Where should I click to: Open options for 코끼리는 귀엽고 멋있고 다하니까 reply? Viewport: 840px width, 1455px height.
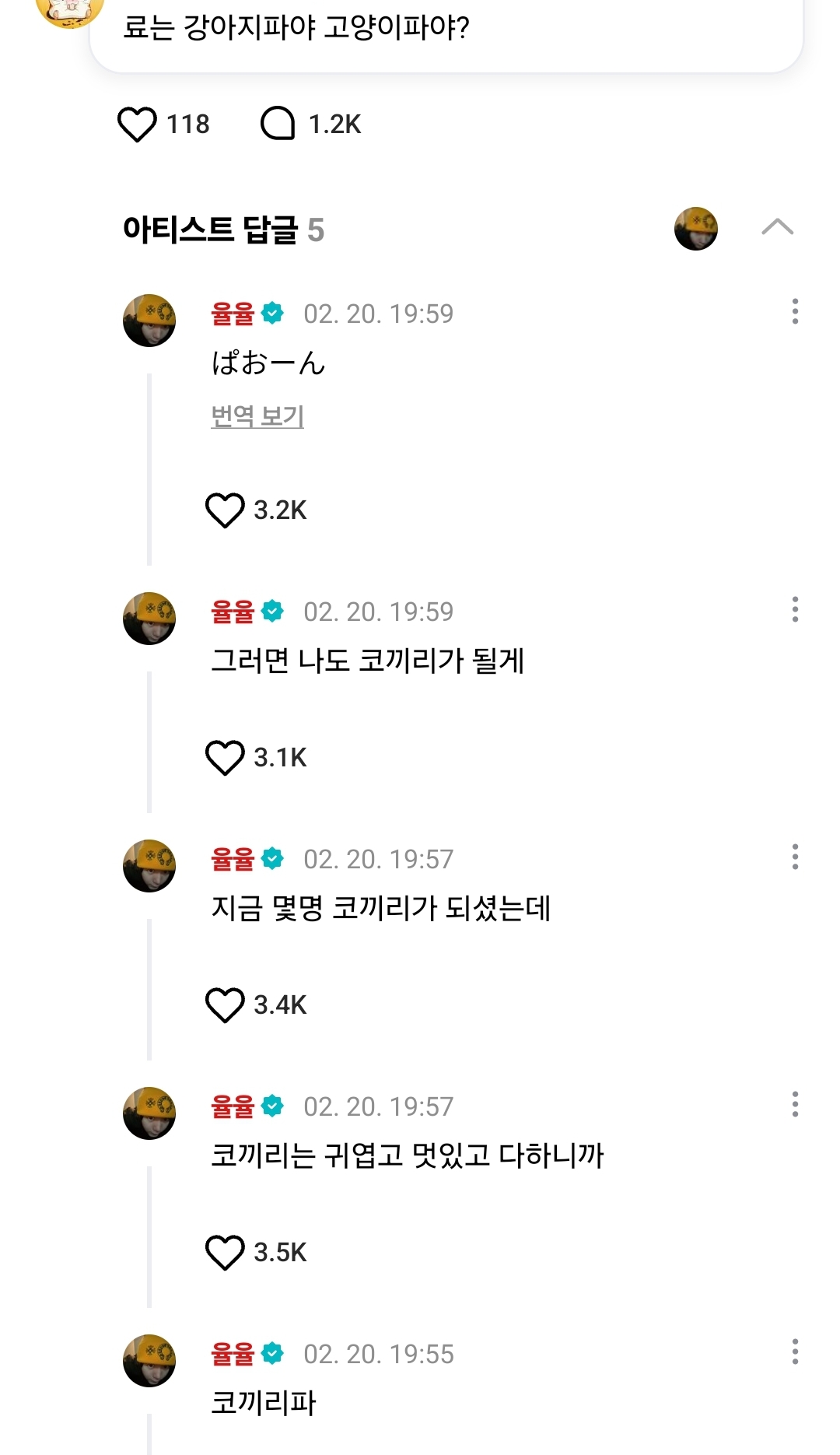point(794,1105)
